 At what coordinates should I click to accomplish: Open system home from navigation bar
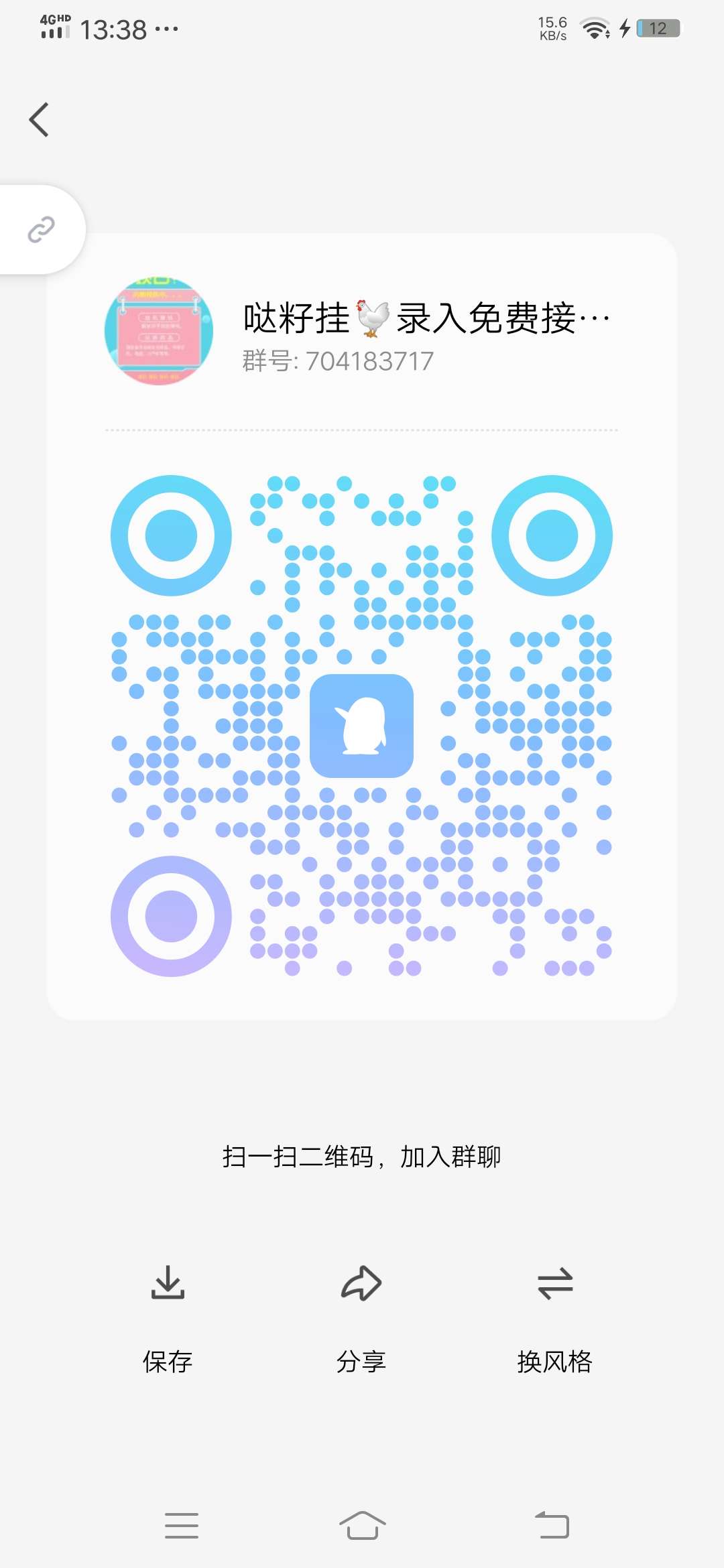362,1525
